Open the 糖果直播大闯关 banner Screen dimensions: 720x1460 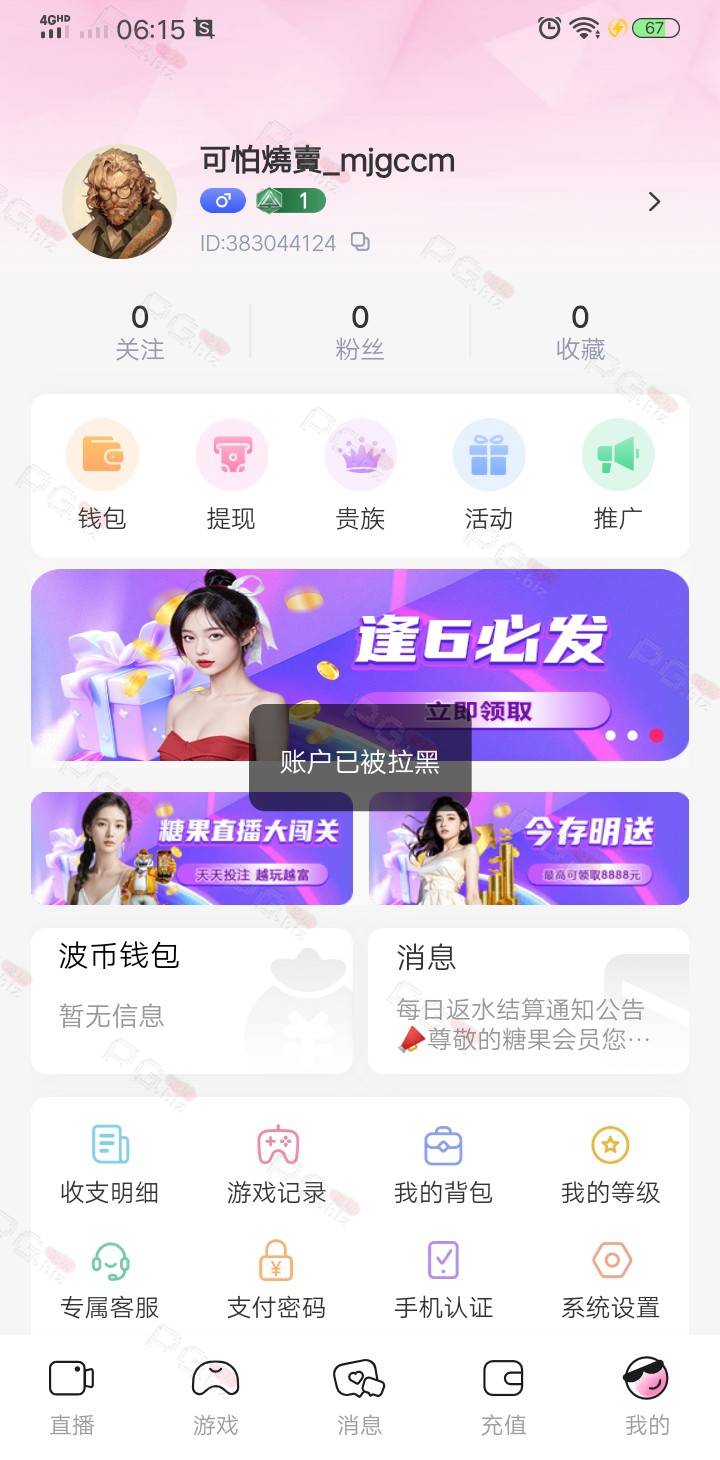pyautogui.click(x=192, y=848)
